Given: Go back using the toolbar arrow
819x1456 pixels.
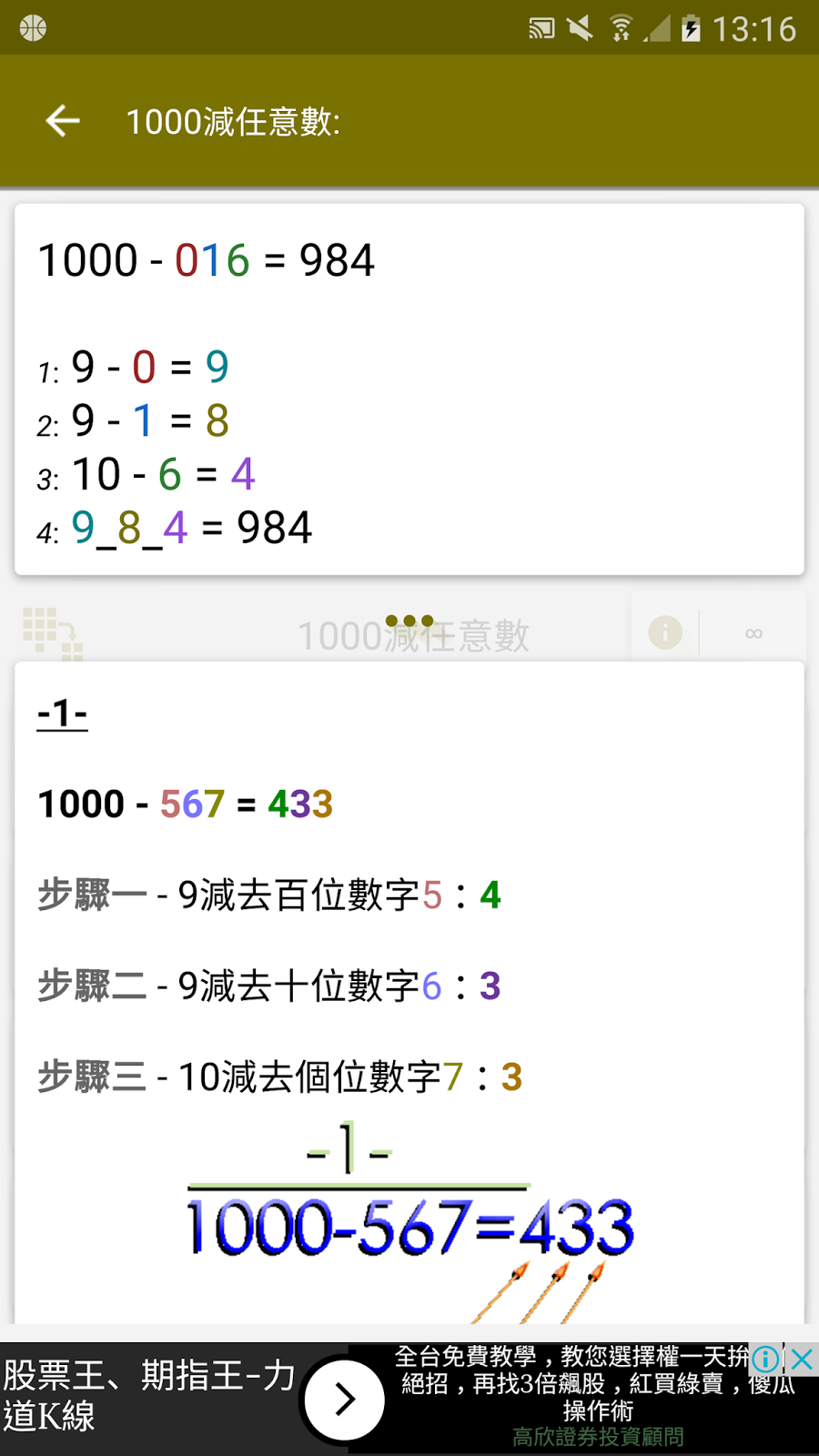Looking at the screenshot, I should (x=63, y=121).
